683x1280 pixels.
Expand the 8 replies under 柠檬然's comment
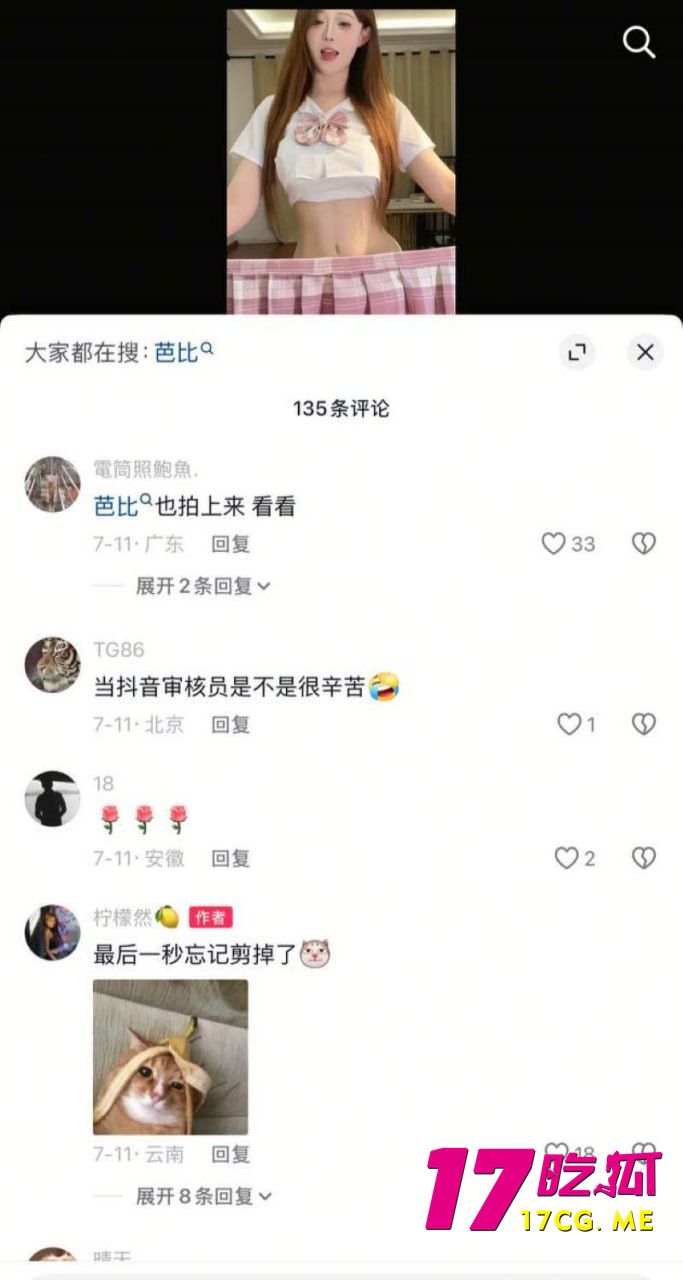(x=203, y=1195)
